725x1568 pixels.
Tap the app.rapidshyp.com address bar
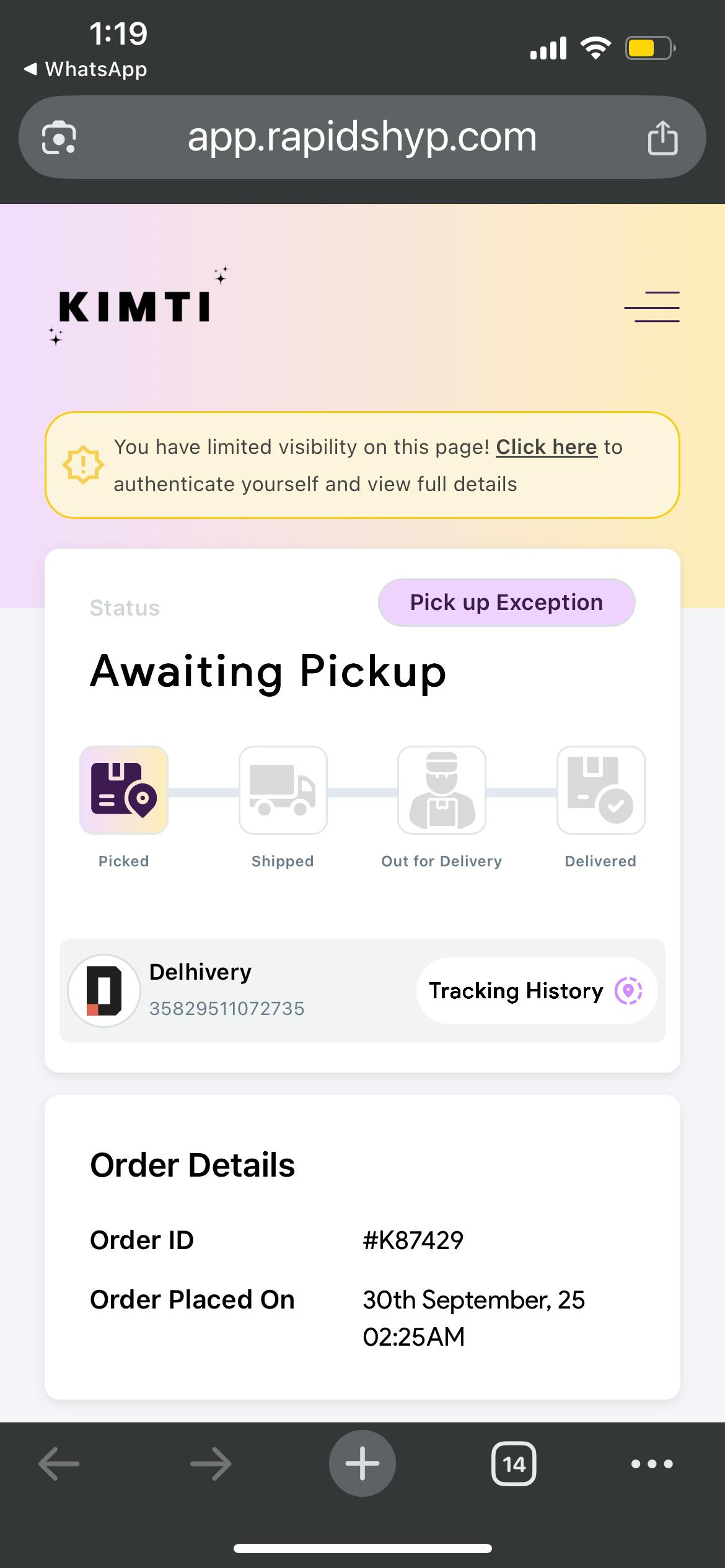coord(362,137)
